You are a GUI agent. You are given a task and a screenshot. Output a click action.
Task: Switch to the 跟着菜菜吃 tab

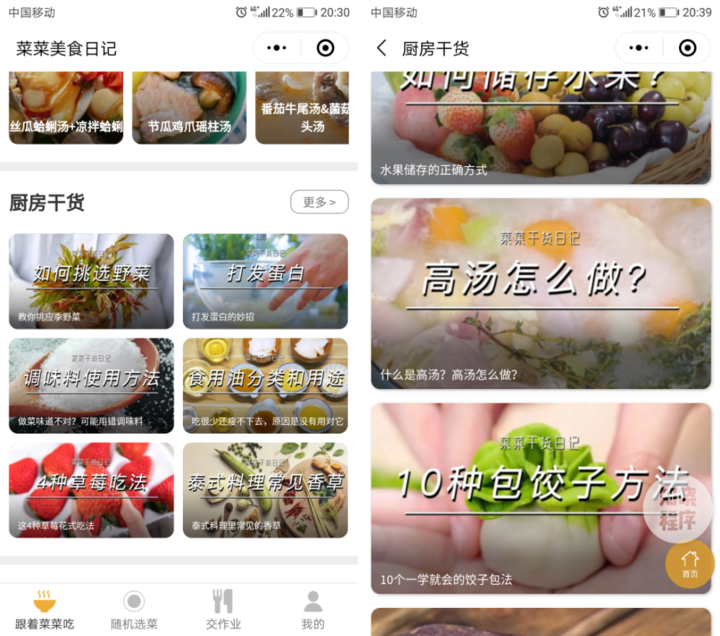click(x=44, y=608)
